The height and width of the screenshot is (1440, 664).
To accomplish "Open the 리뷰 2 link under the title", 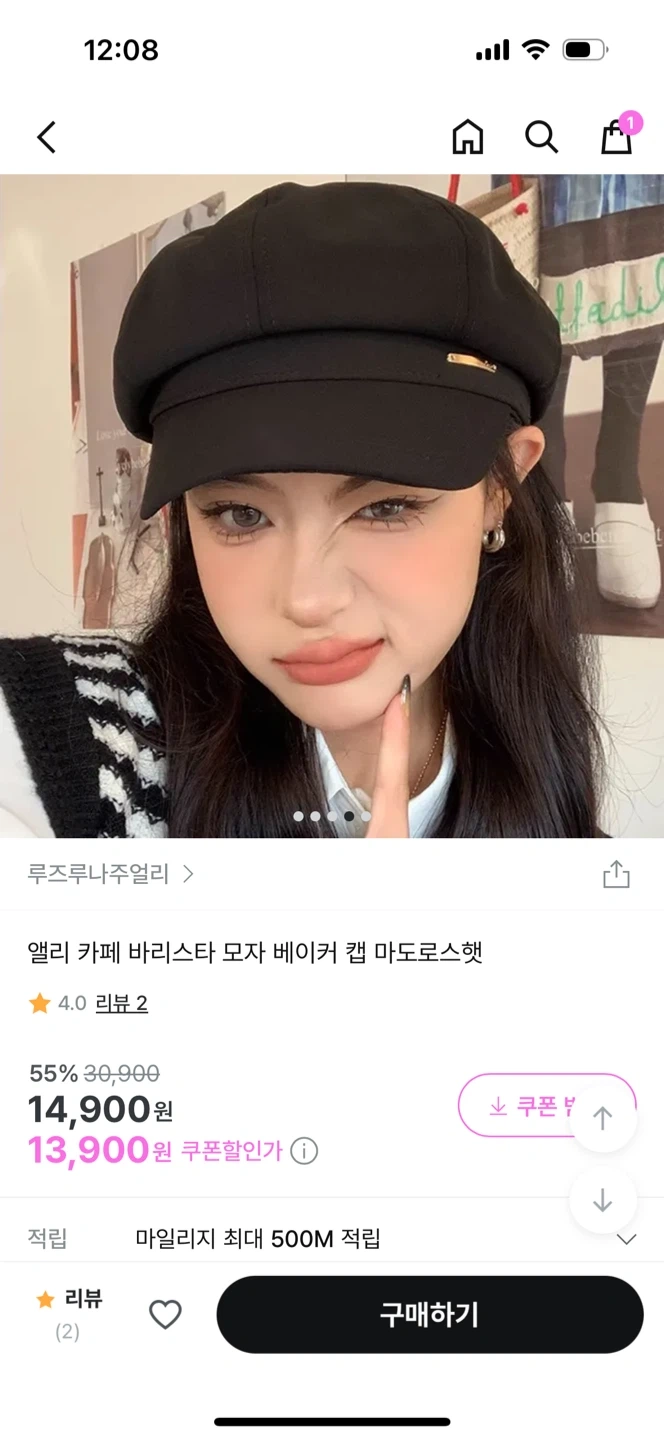I will click(x=121, y=1003).
